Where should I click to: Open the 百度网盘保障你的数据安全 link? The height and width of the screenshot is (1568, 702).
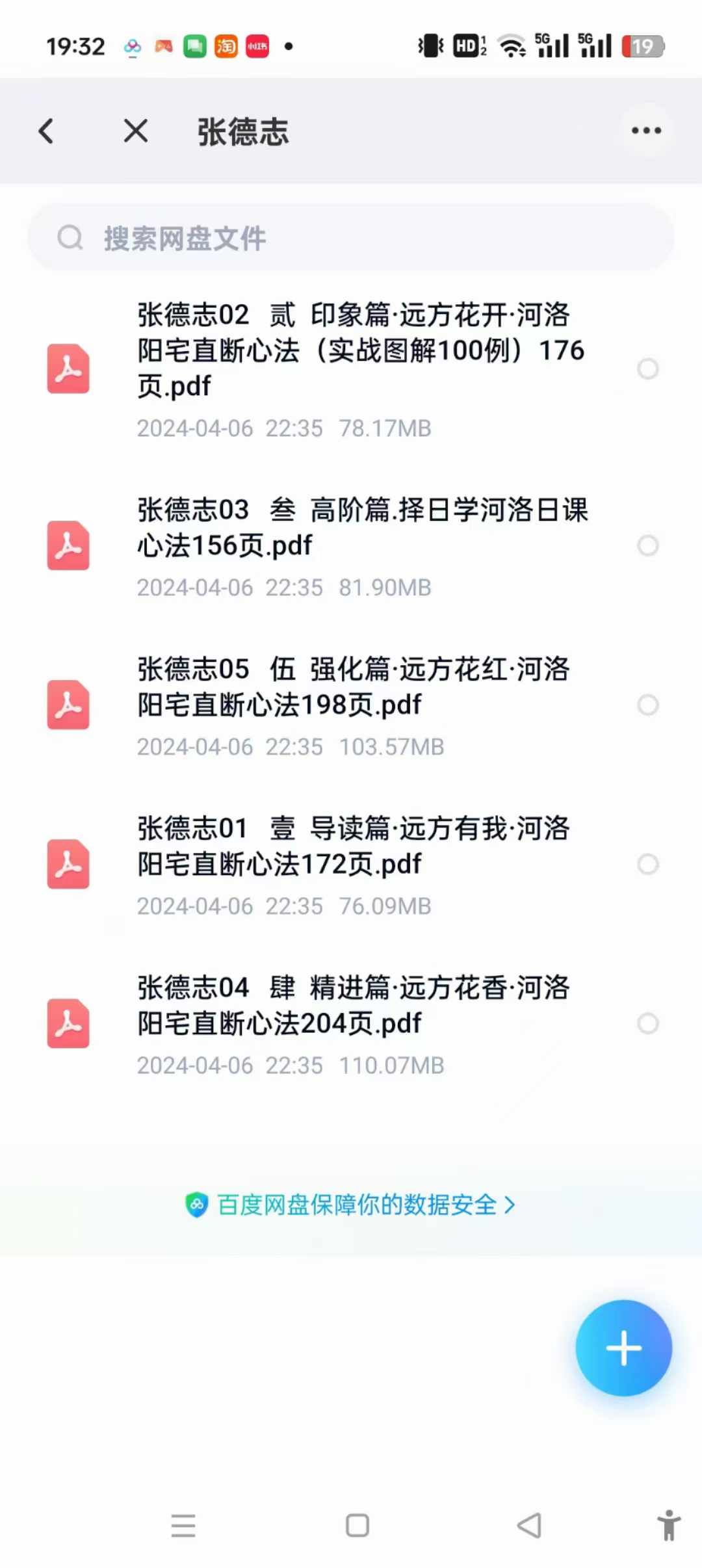tap(351, 1205)
